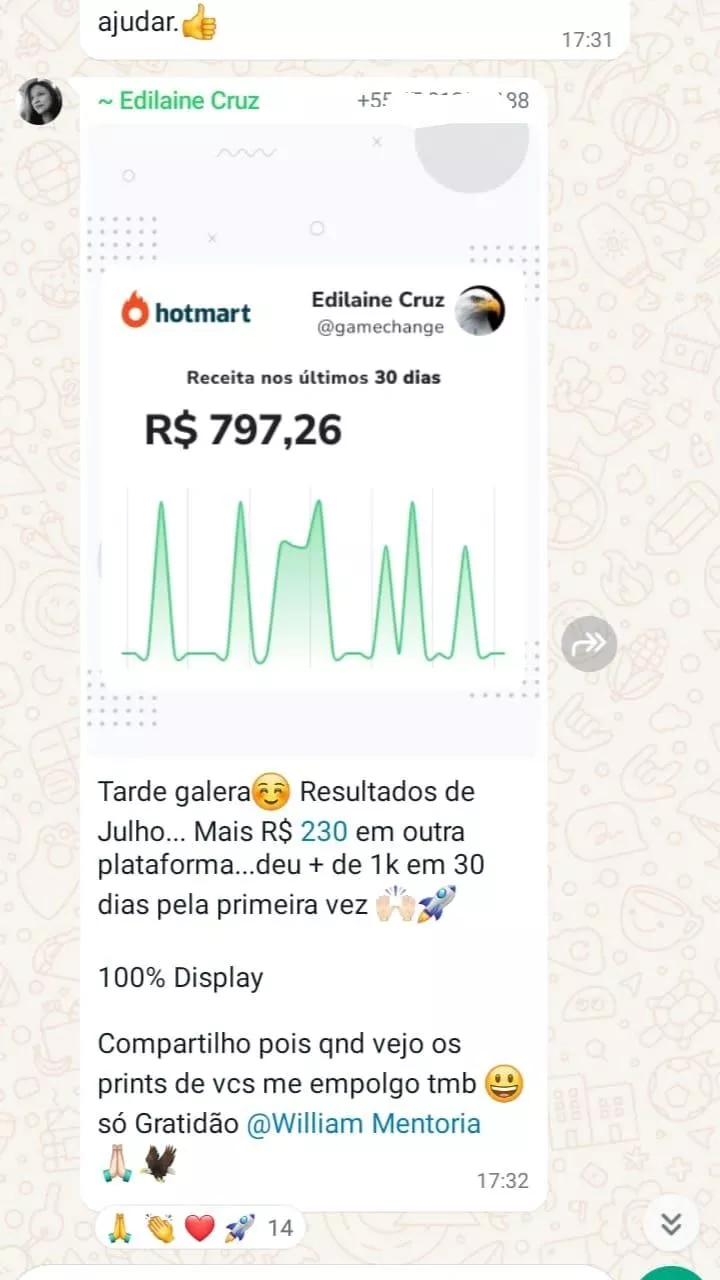Open the @William Mentoria mention
The height and width of the screenshot is (1280, 720).
pyautogui.click(x=363, y=1123)
